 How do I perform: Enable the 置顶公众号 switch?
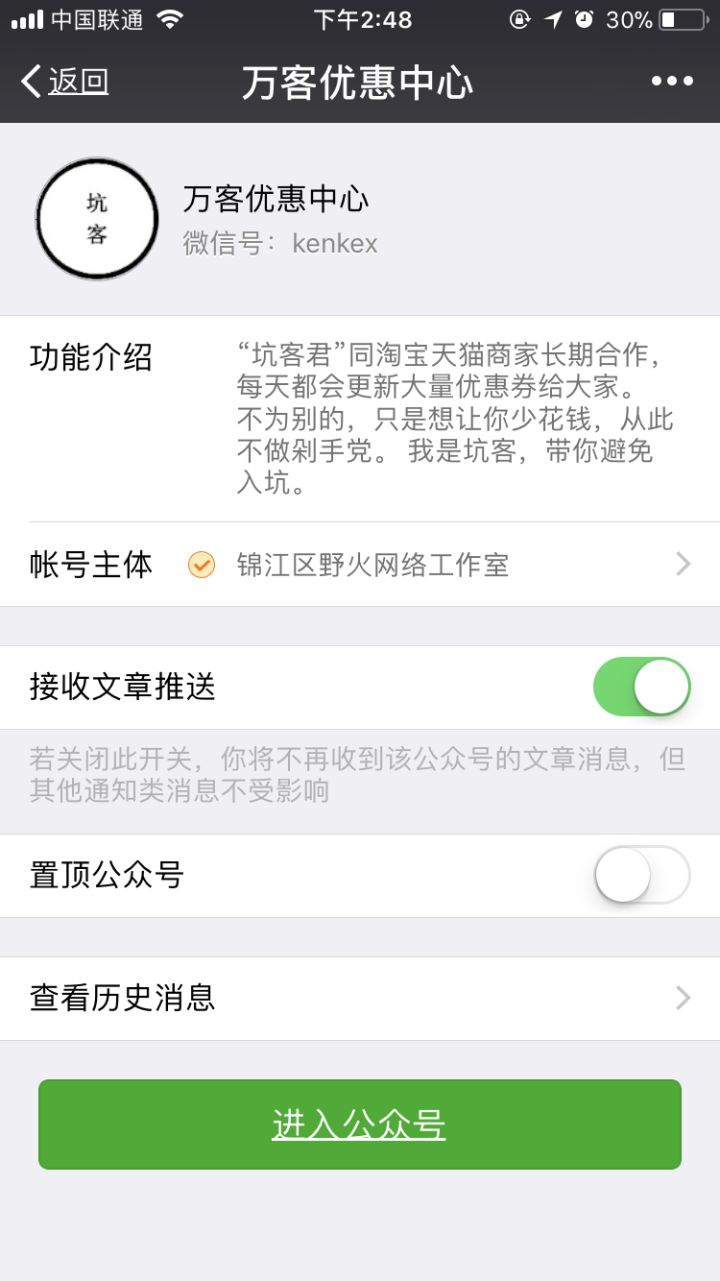[641, 875]
